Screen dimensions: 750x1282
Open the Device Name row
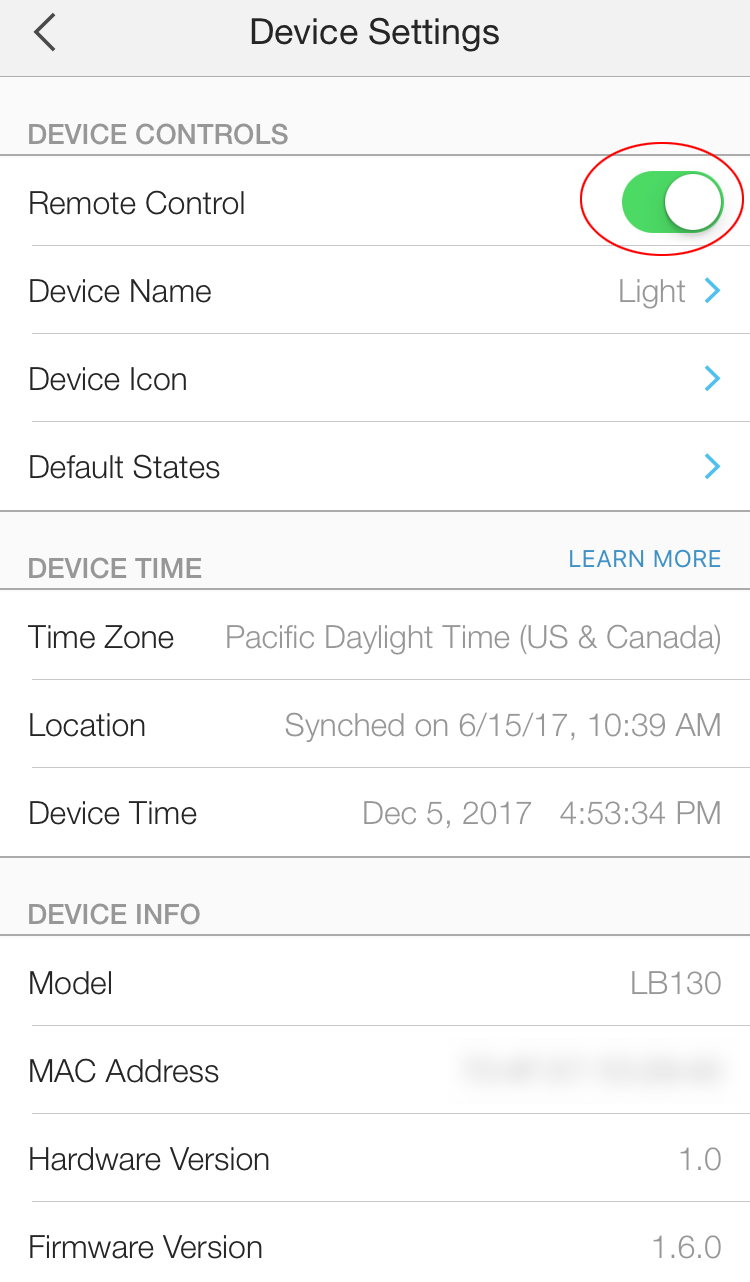pyautogui.click(x=375, y=291)
